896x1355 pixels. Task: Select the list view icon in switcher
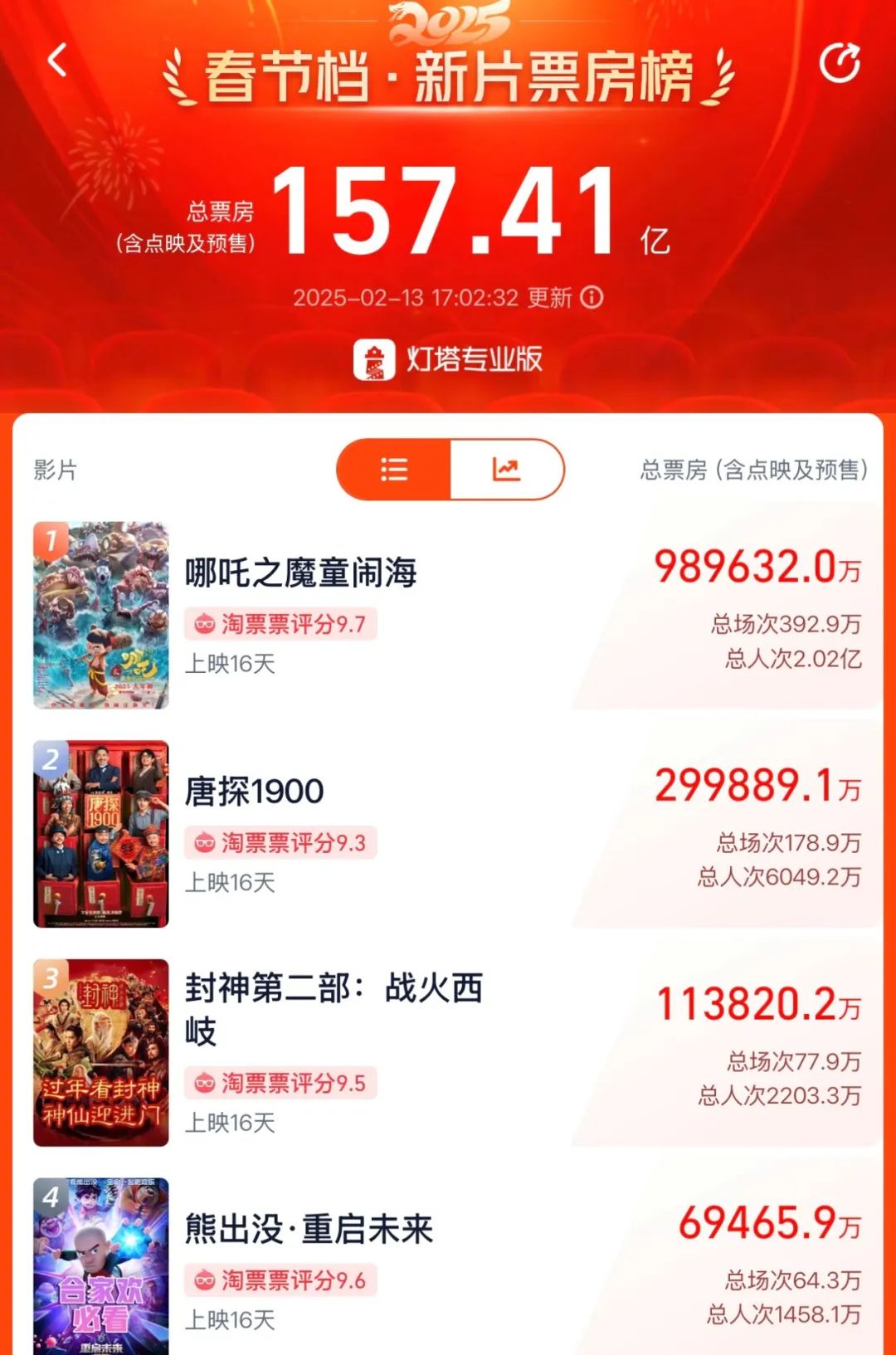point(394,469)
